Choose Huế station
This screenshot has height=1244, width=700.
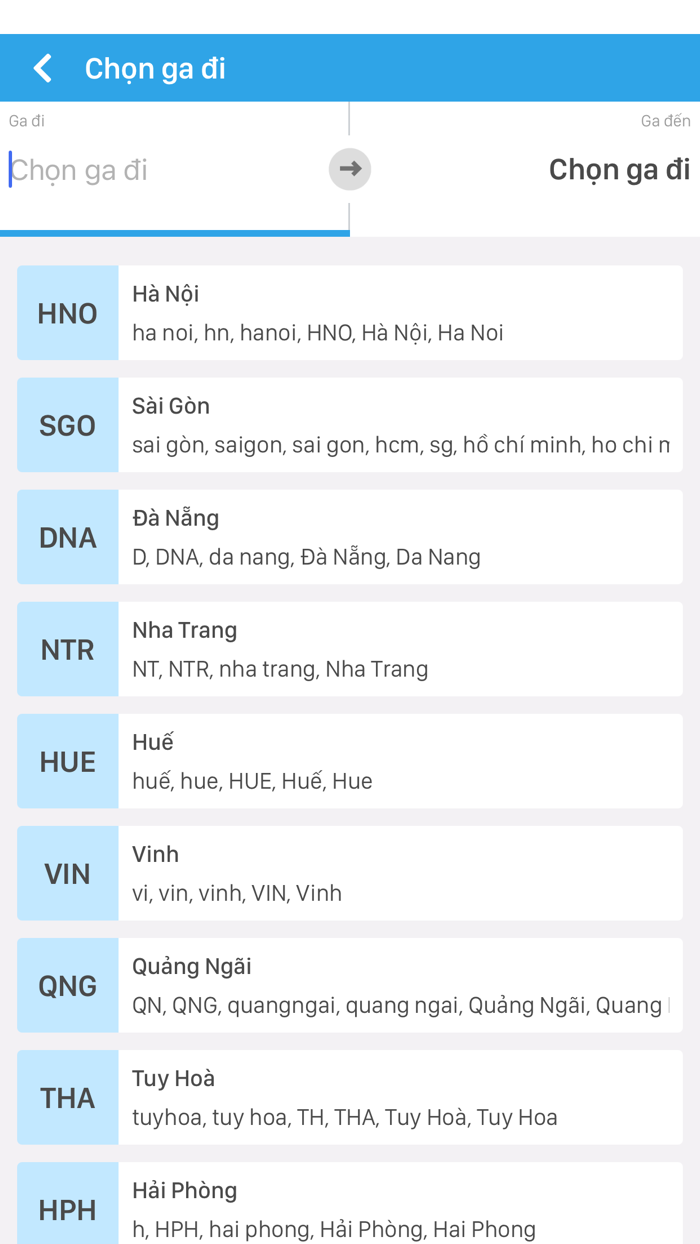(x=350, y=761)
